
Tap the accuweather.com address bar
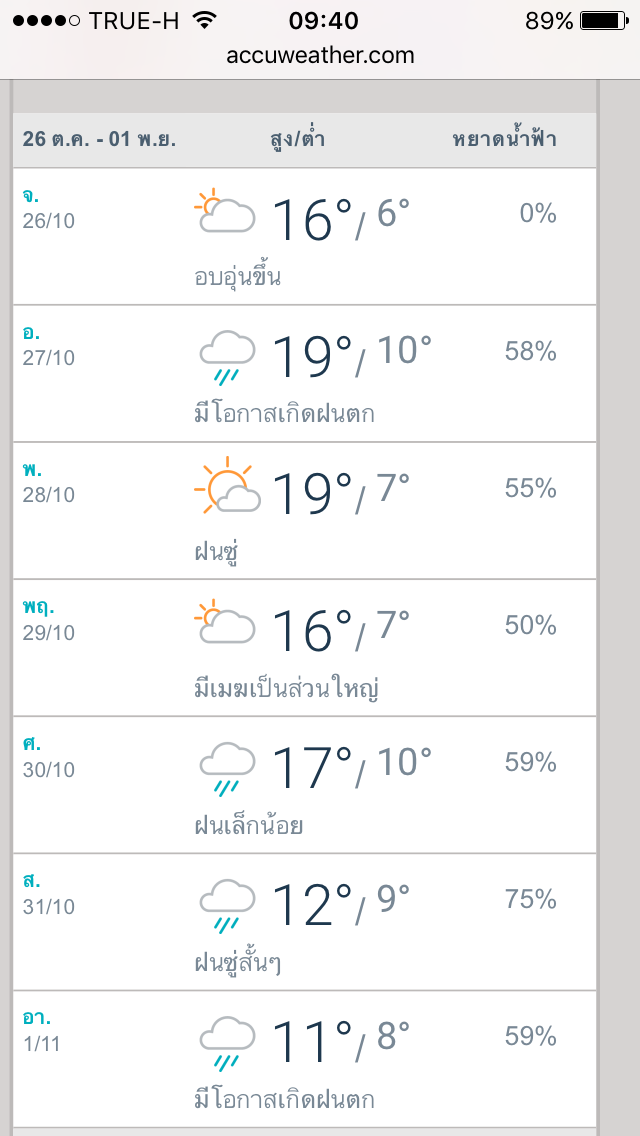[320, 56]
